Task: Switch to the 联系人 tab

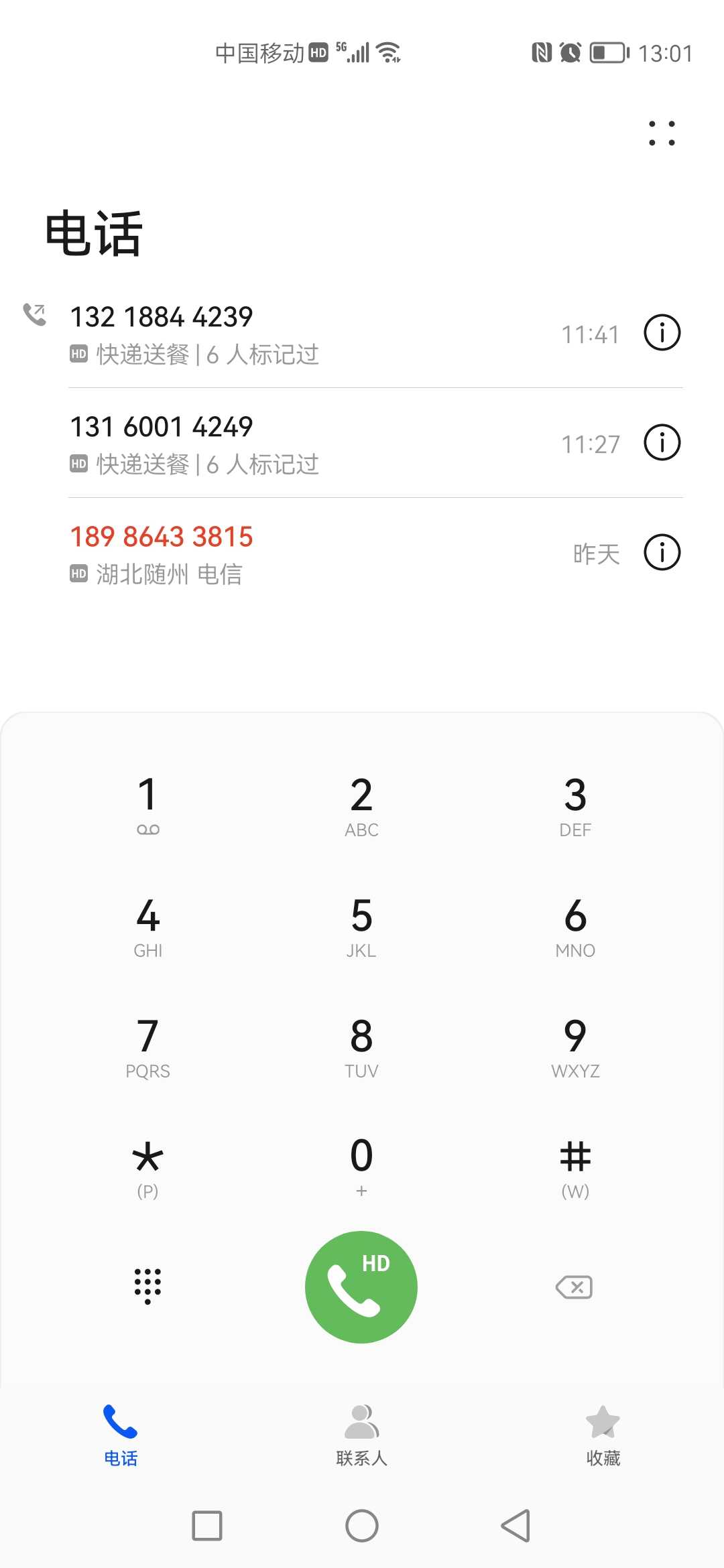Action: point(361,1435)
